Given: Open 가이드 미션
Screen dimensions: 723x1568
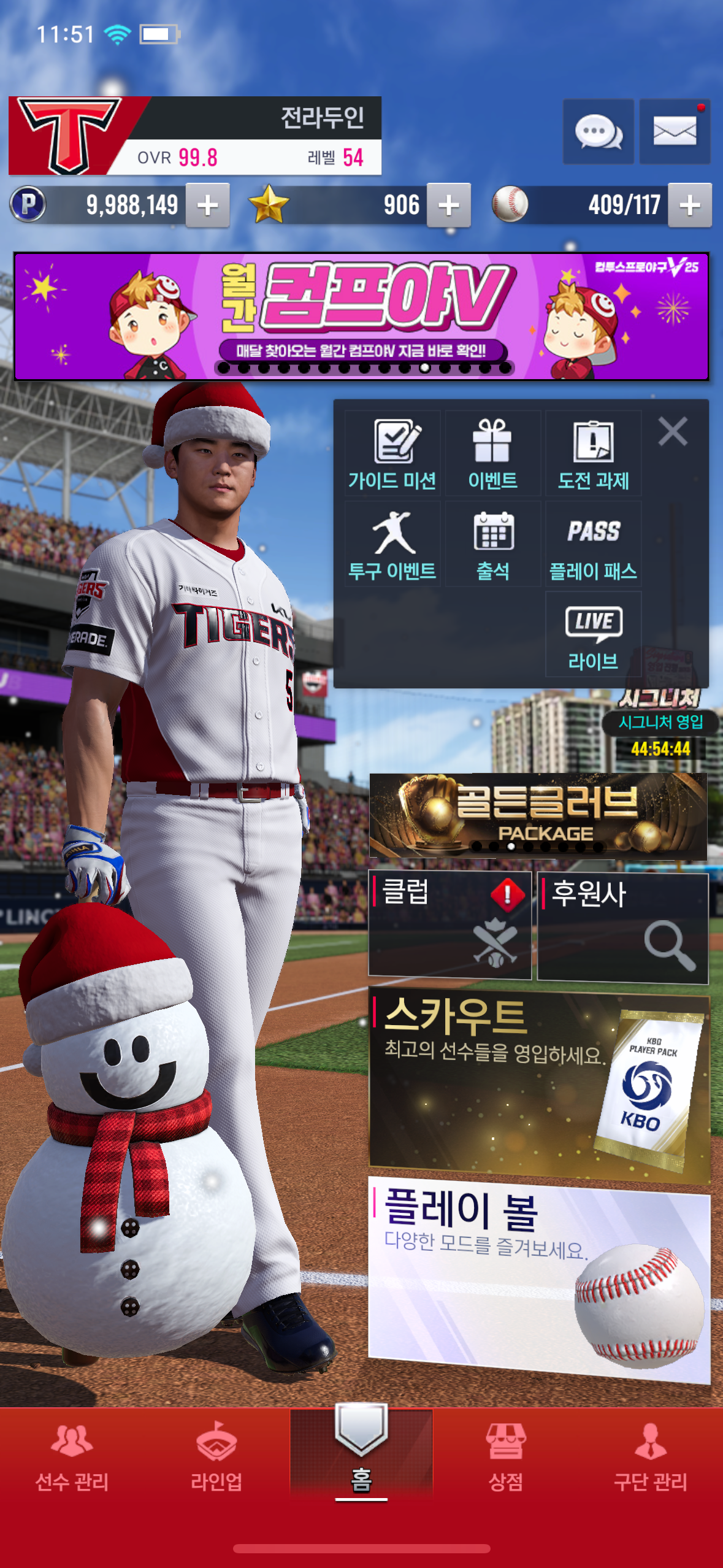Looking at the screenshot, I should coord(392,454).
